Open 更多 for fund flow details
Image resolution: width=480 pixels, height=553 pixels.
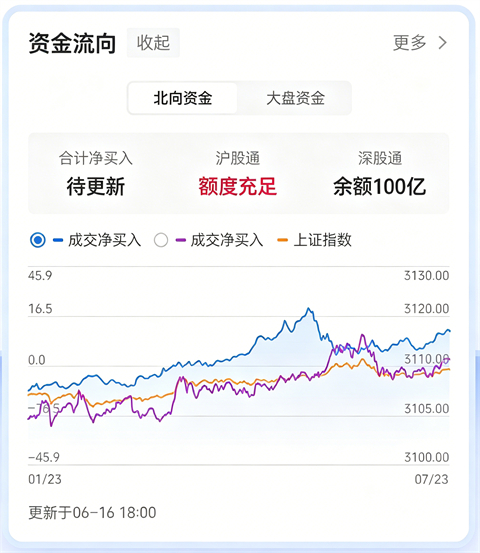(x=420, y=43)
